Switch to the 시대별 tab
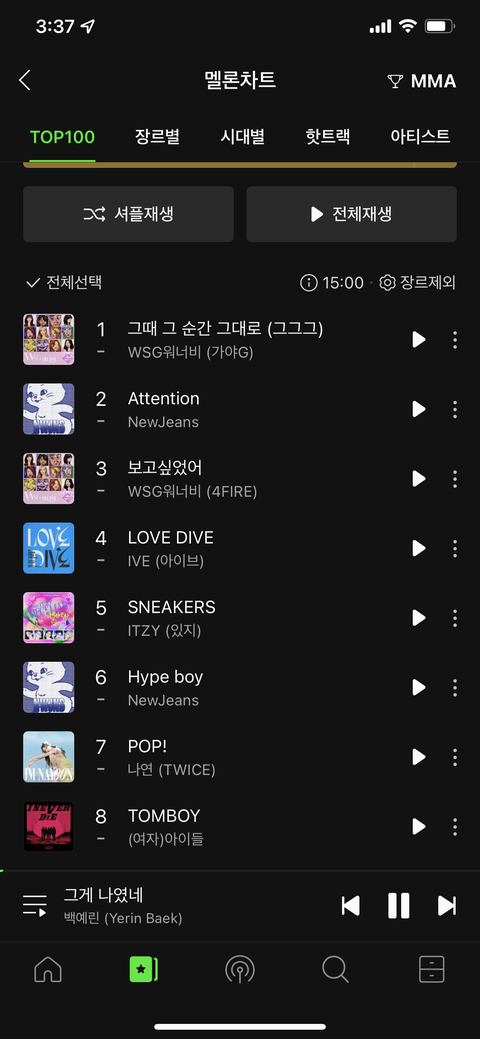 (243, 137)
